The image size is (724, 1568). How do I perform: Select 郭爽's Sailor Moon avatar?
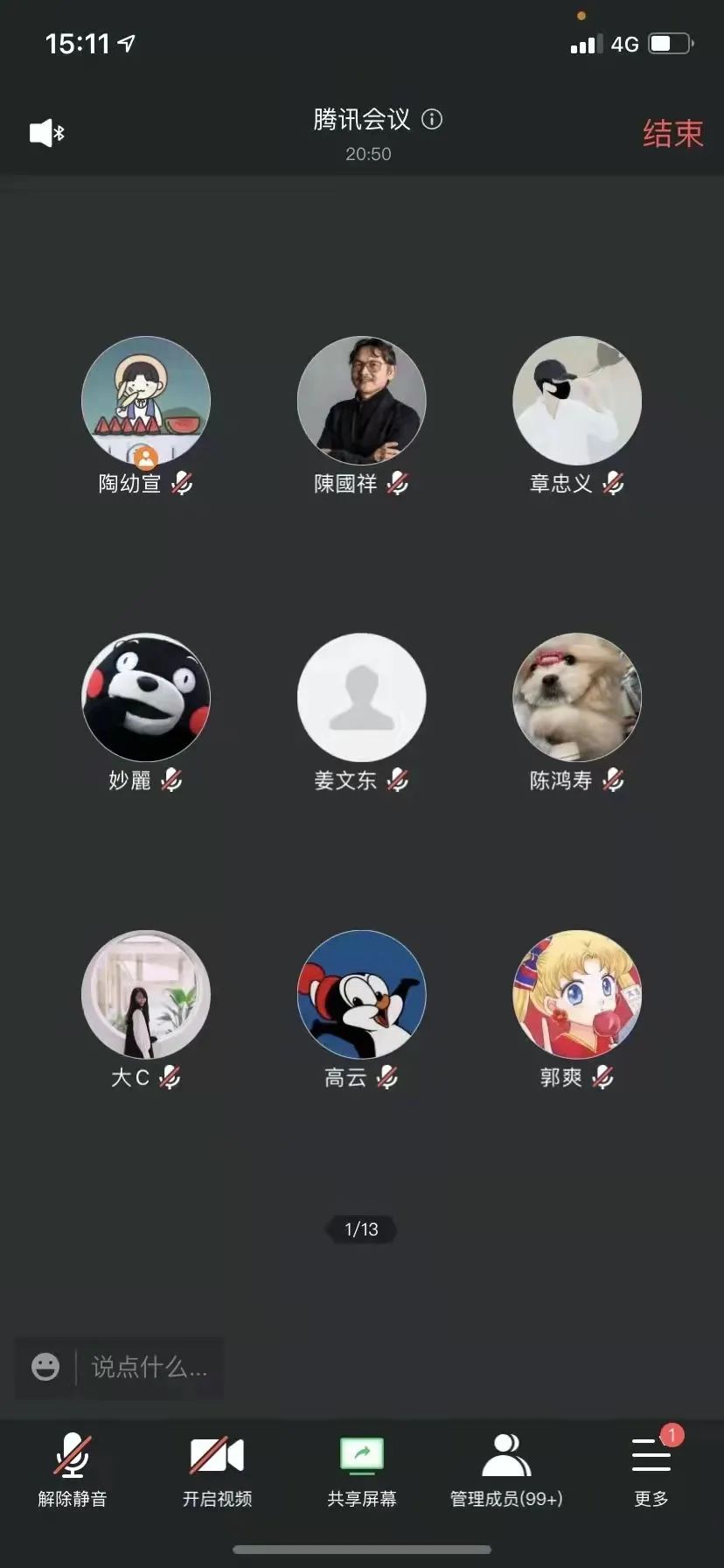point(577,995)
